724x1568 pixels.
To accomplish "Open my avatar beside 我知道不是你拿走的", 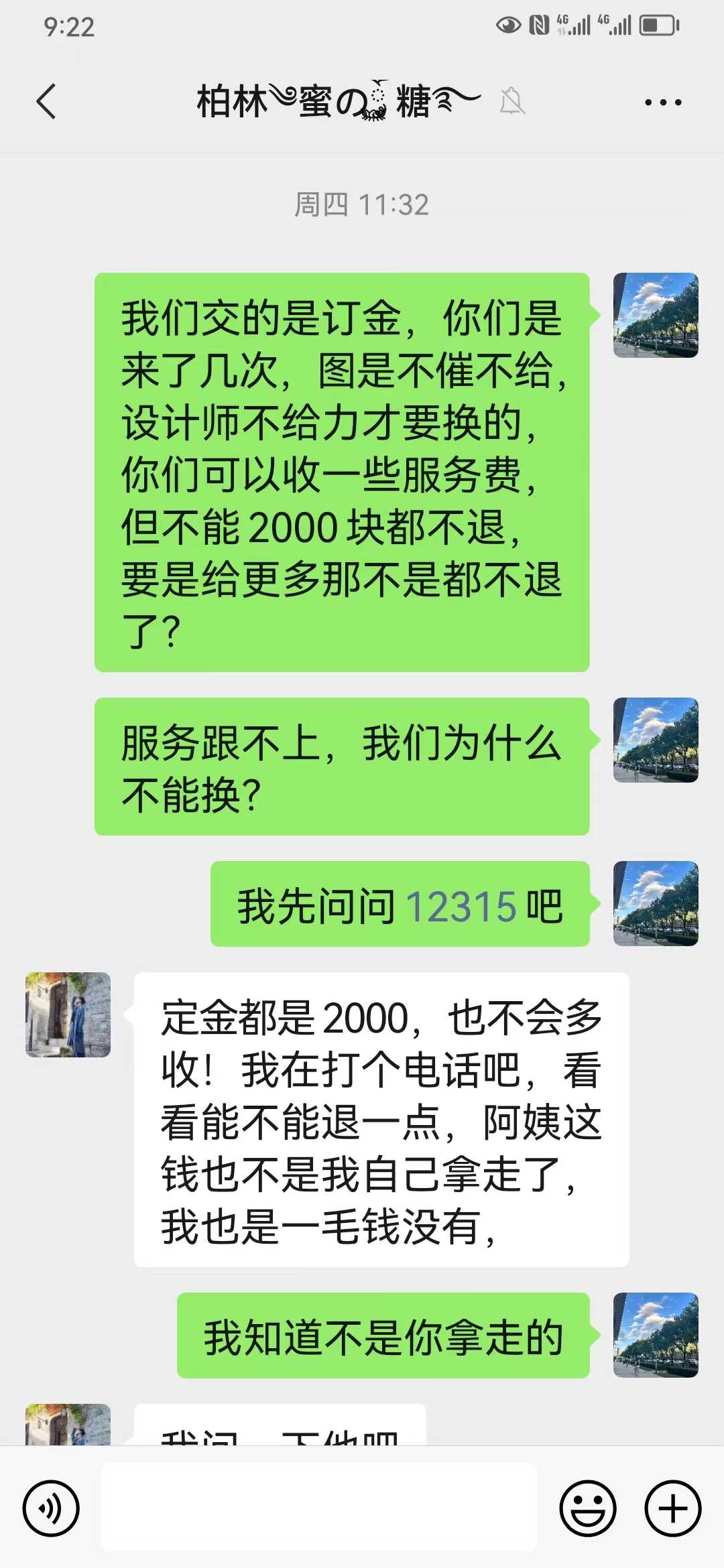I will point(656,1335).
